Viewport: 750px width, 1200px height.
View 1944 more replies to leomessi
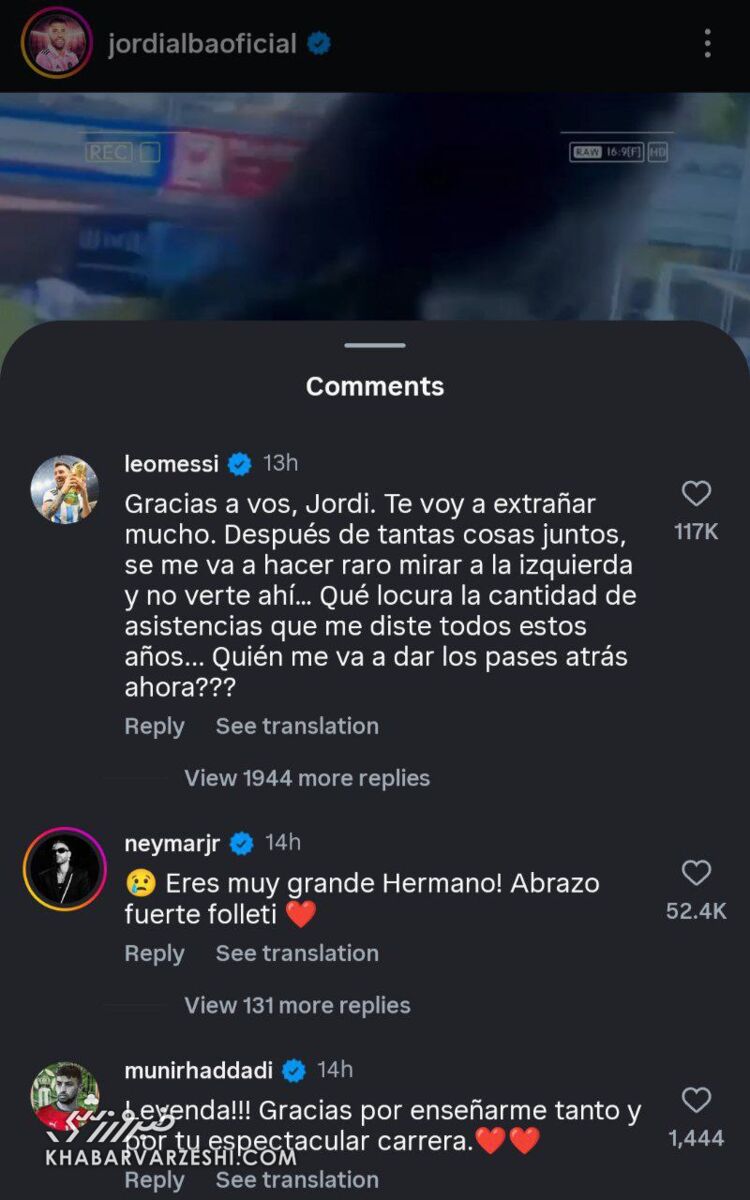307,778
